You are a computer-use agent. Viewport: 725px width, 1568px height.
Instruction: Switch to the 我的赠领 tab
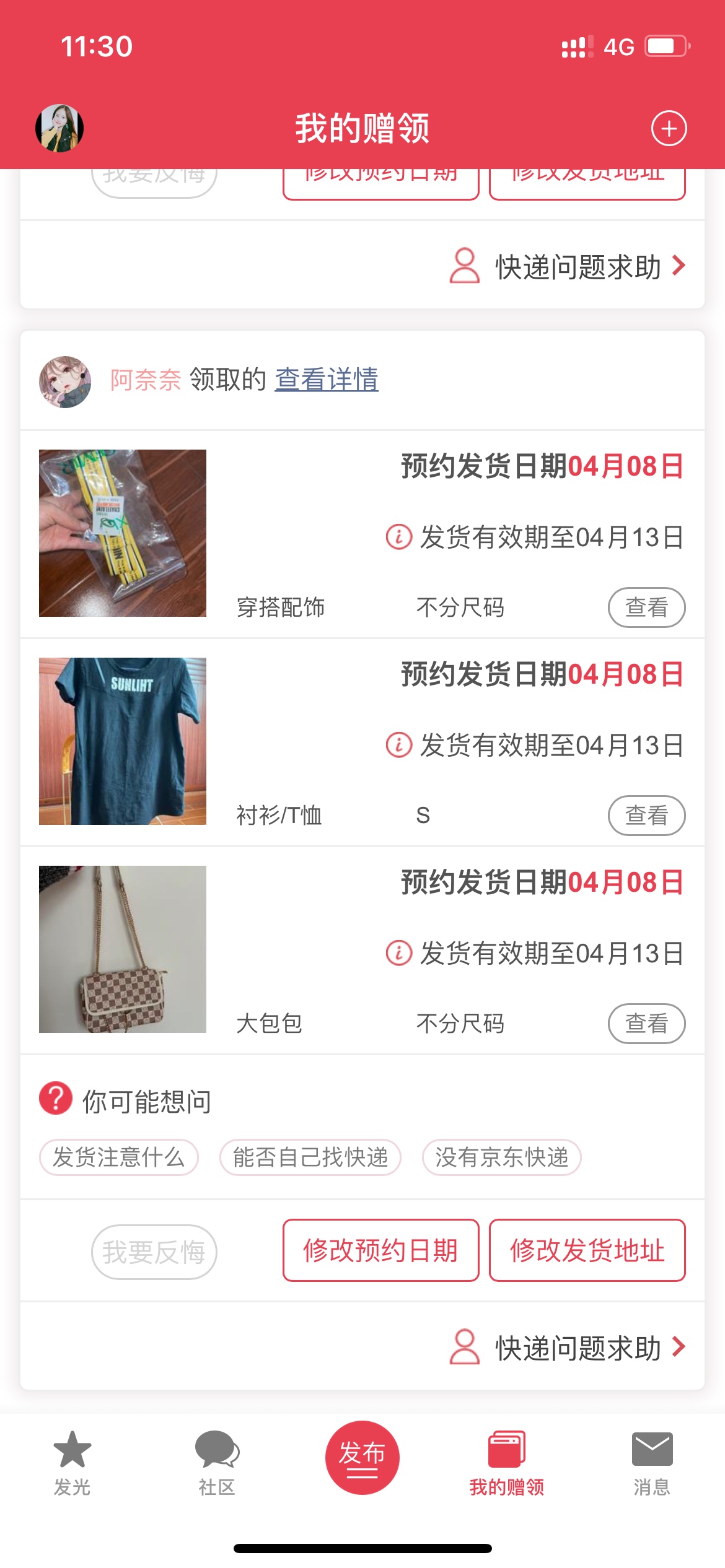pos(506,1461)
